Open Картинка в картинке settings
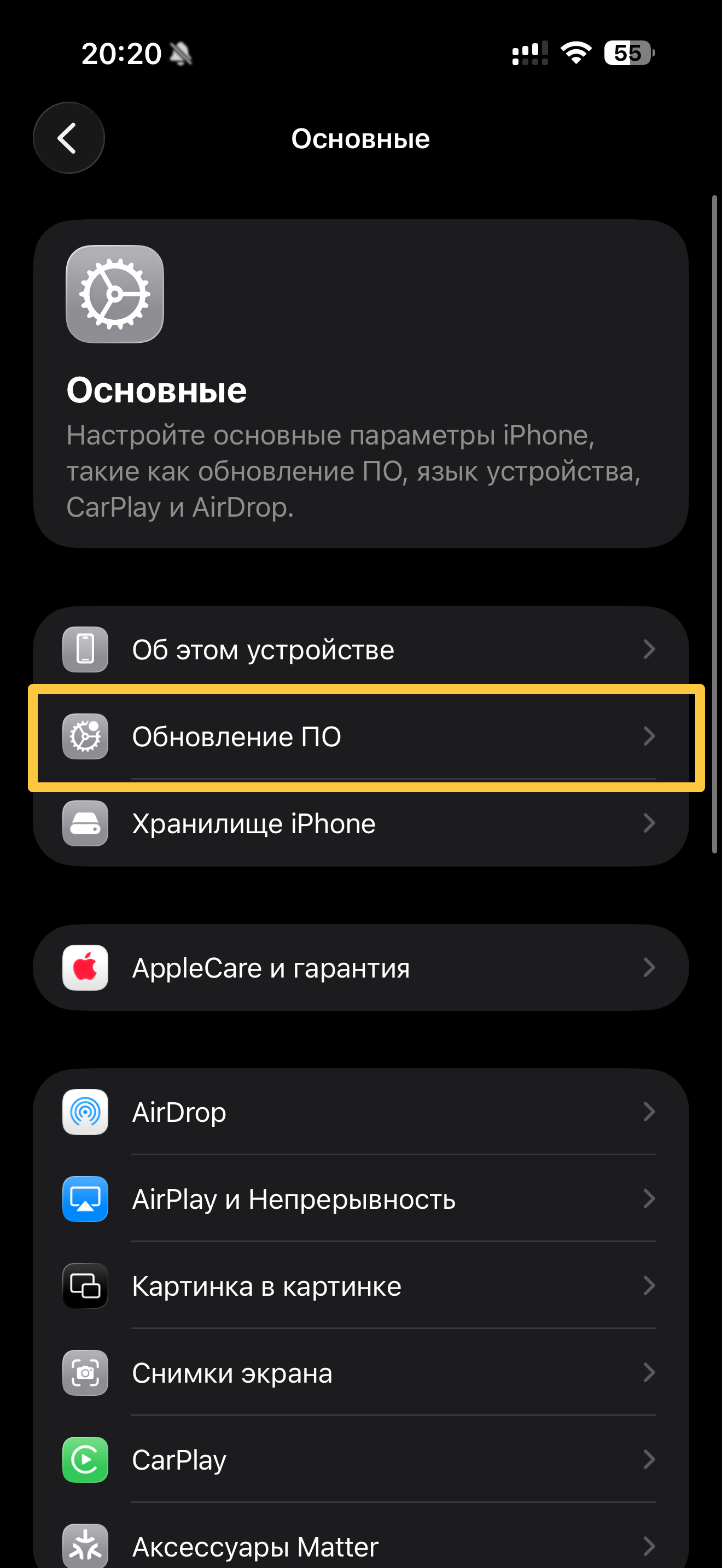This screenshot has height=1568, width=722. pos(360,1286)
